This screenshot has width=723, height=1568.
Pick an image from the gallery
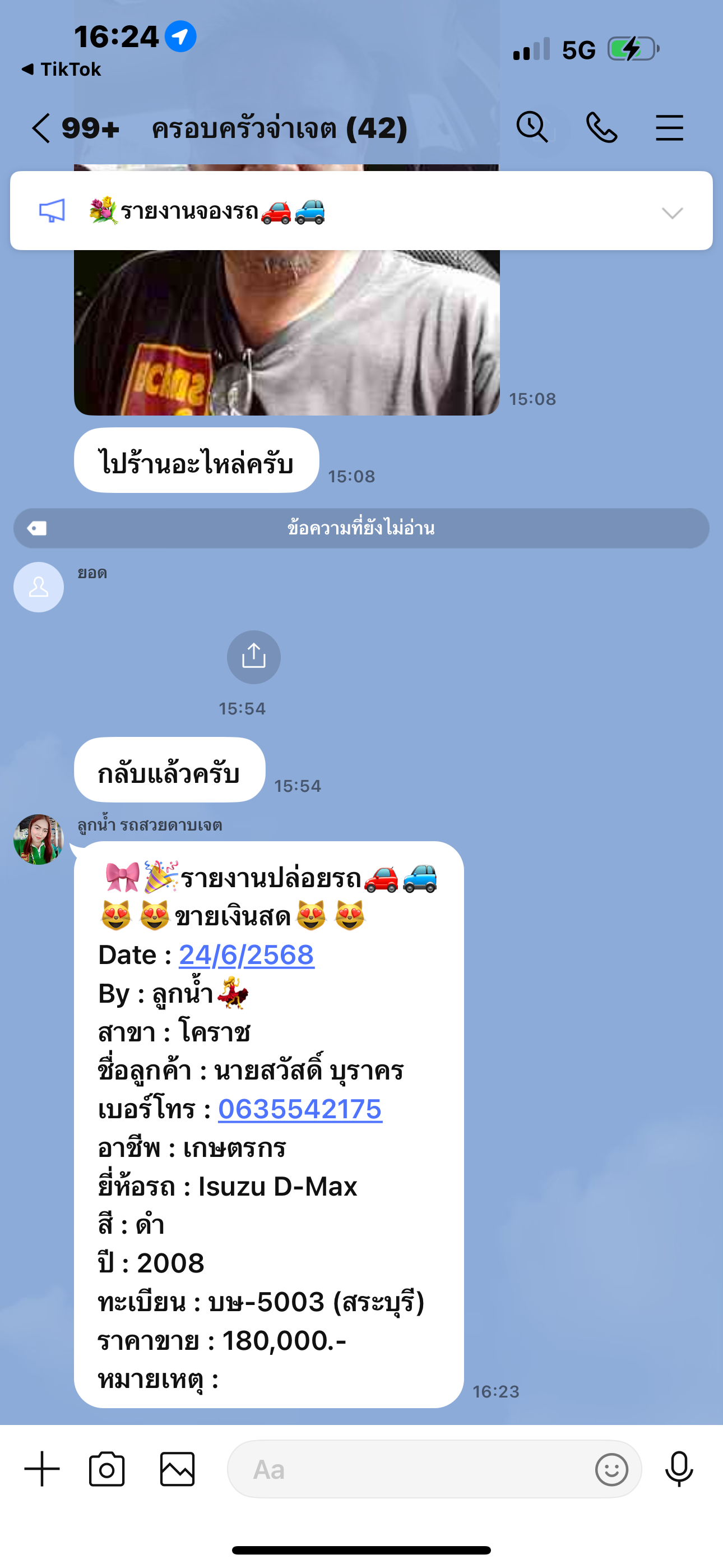177,1469
